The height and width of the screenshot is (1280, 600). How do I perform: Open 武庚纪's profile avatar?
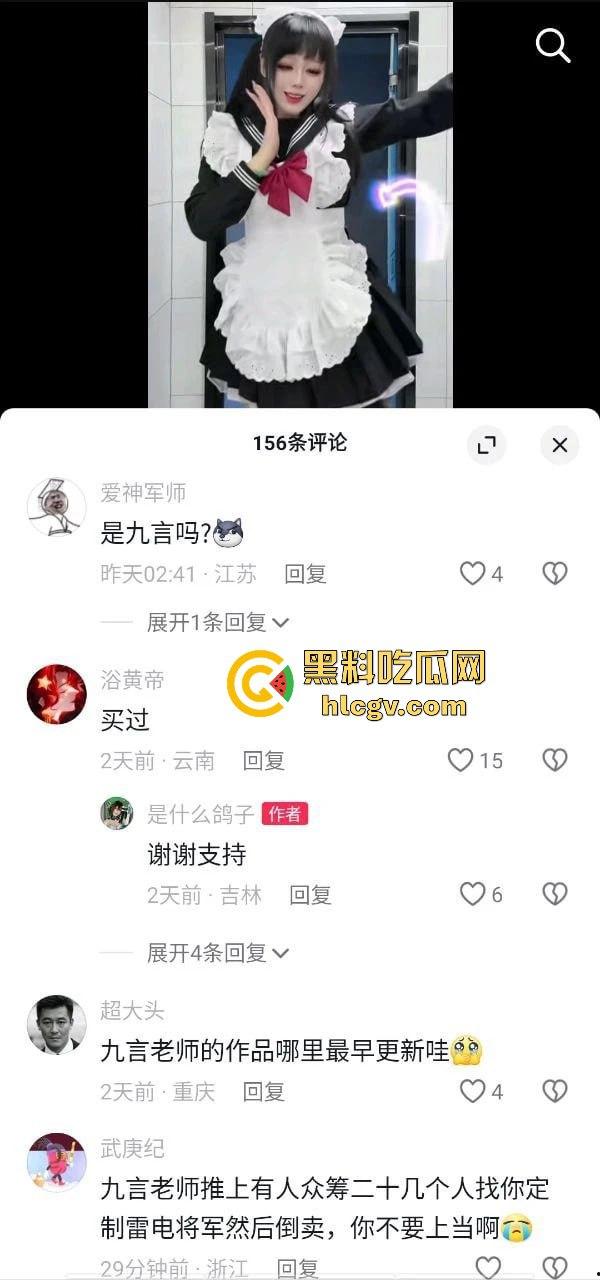[56, 1162]
